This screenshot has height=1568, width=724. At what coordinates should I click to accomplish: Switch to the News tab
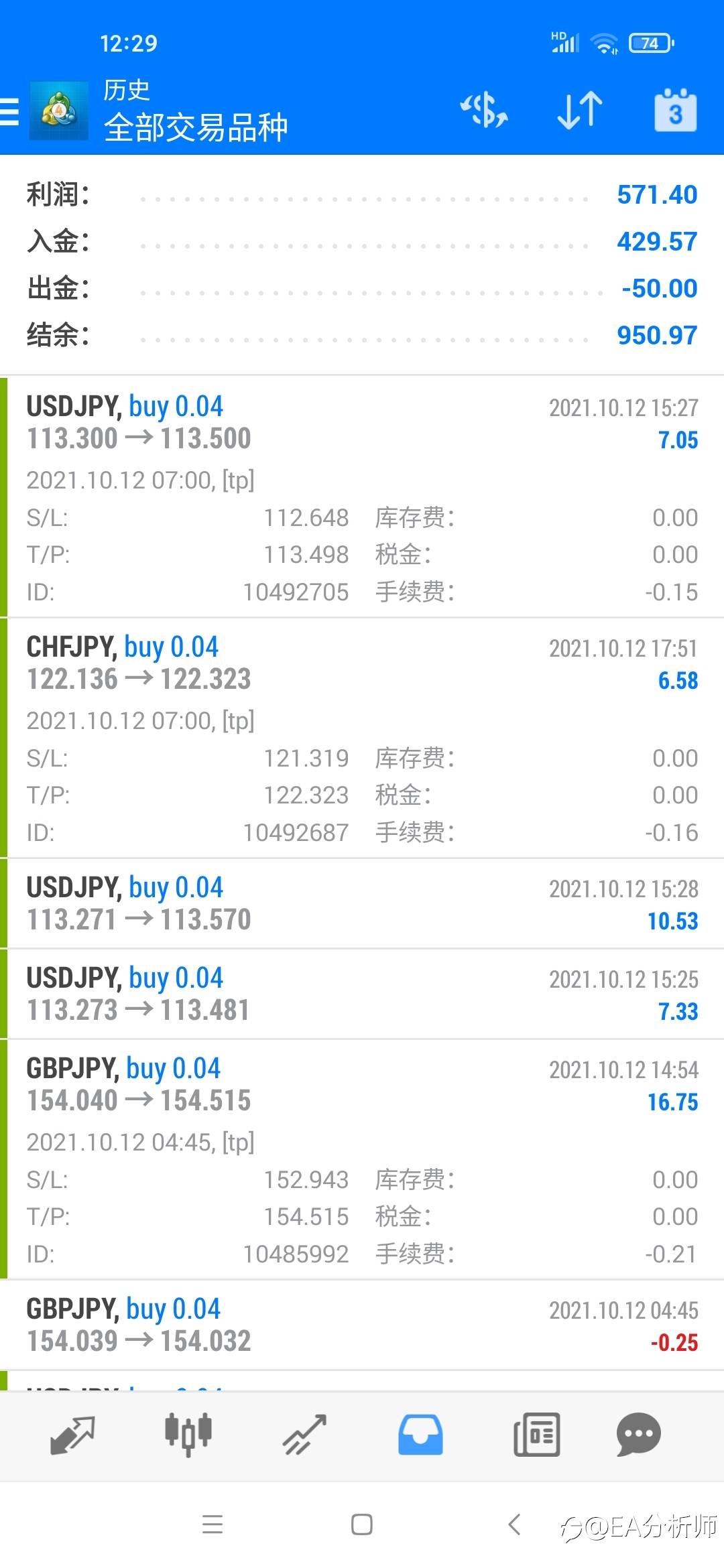[x=536, y=1435]
